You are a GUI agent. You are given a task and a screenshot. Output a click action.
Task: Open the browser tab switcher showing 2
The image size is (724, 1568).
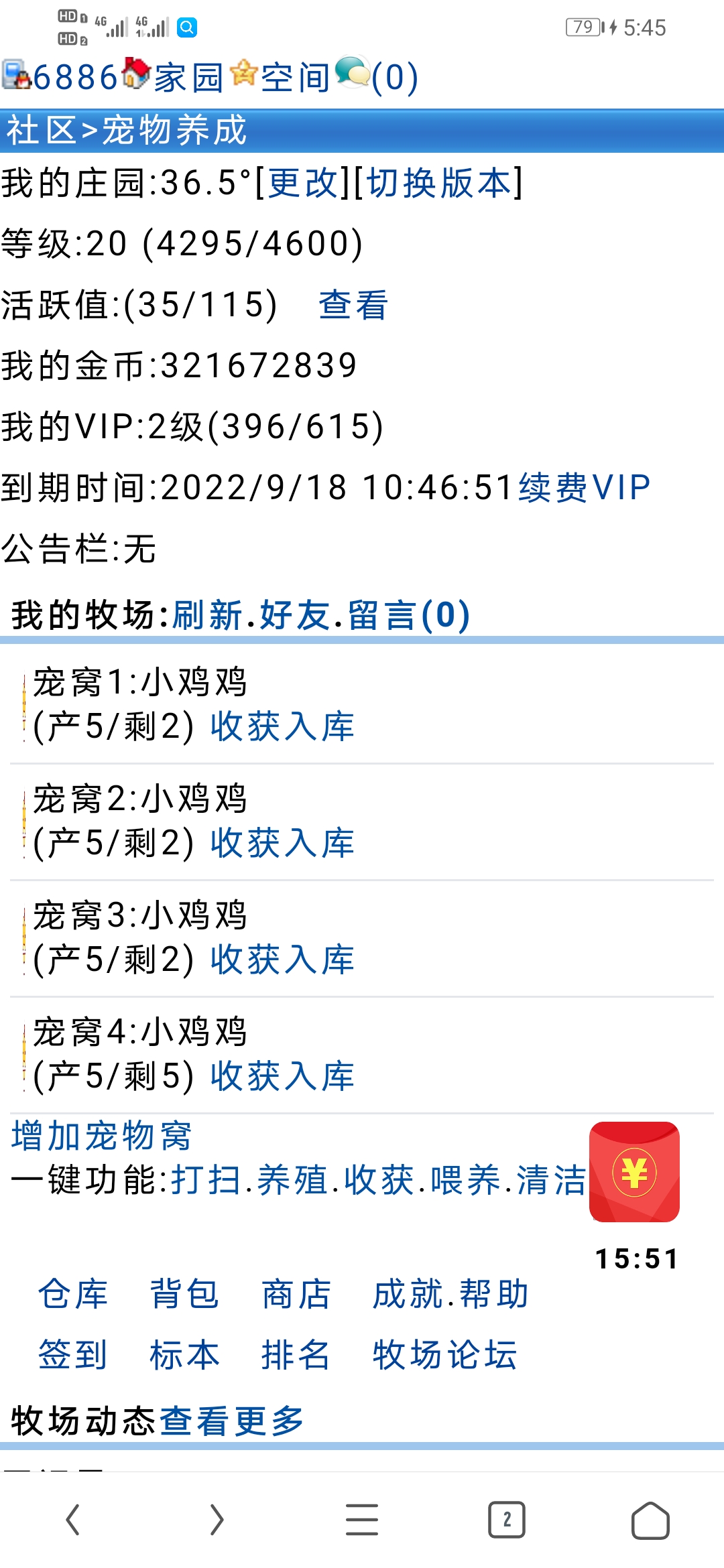pyautogui.click(x=507, y=1519)
